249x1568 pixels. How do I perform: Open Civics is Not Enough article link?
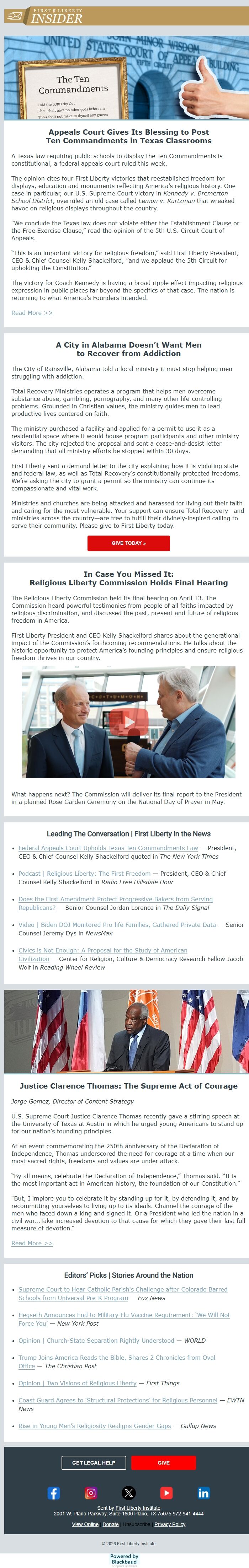point(102,950)
